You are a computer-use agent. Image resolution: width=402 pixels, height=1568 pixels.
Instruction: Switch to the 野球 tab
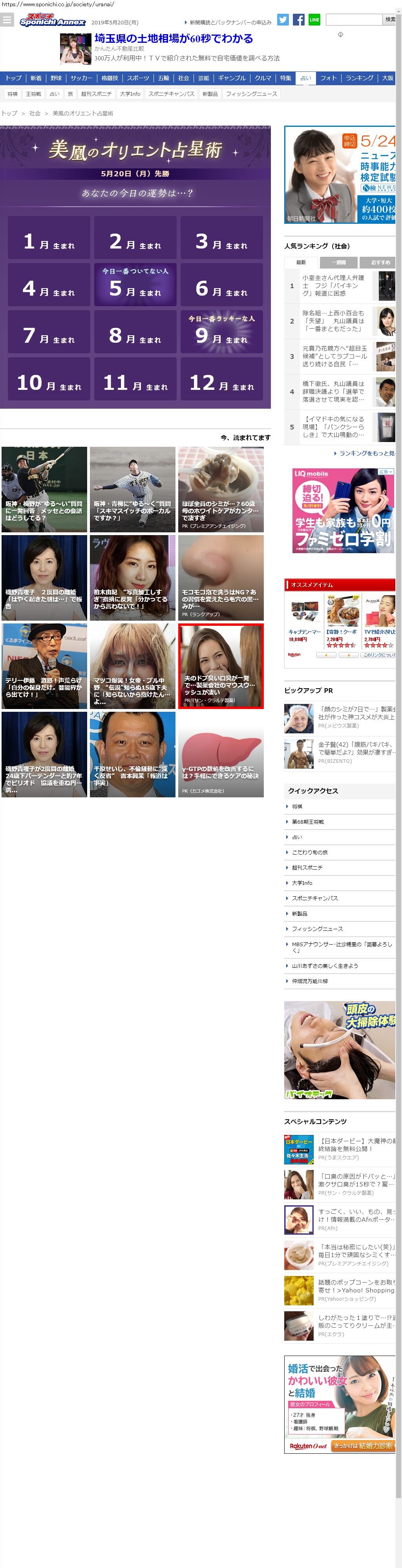[x=56, y=78]
